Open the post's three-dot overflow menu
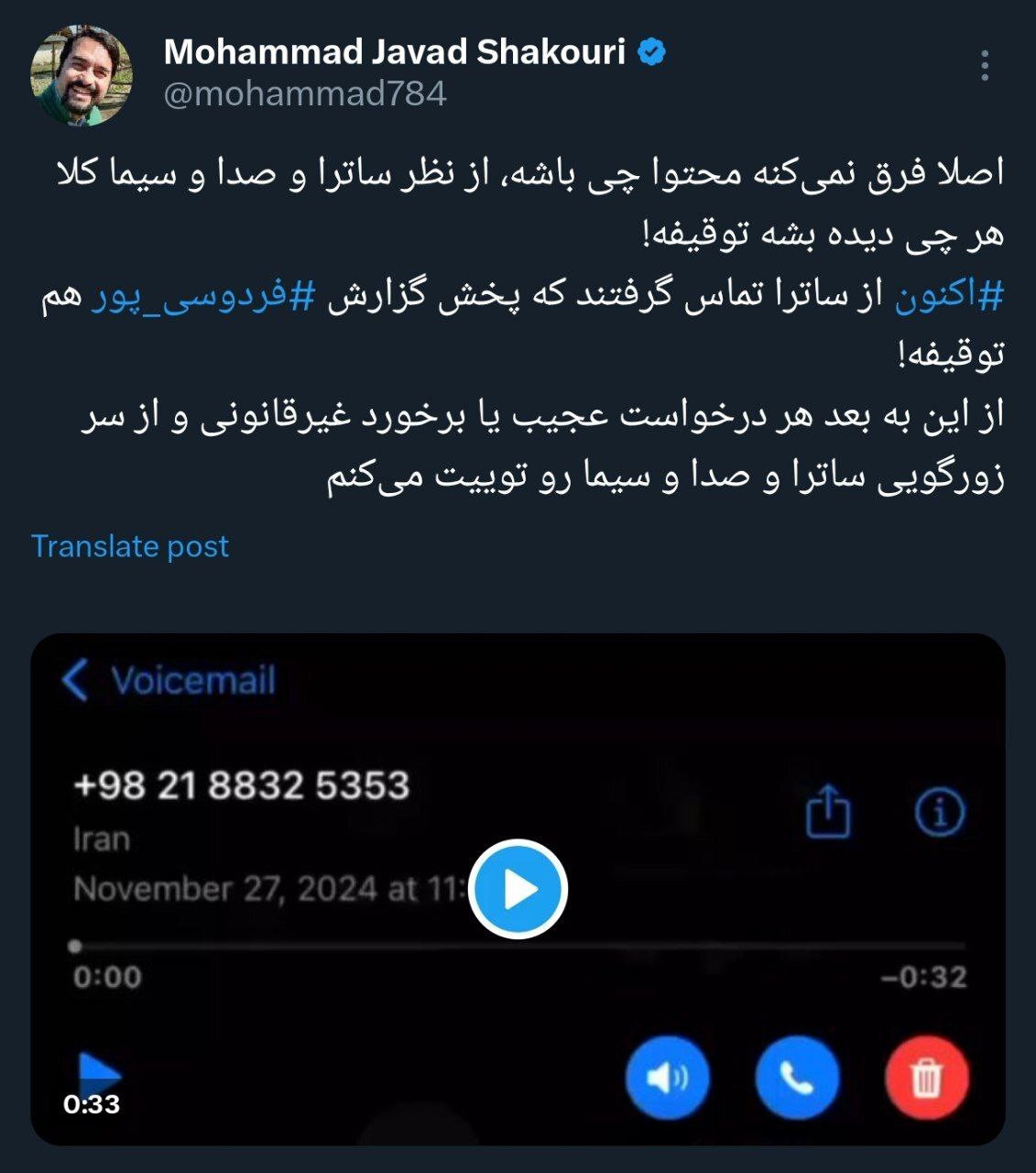This screenshot has width=1036, height=1173. pos(985,66)
